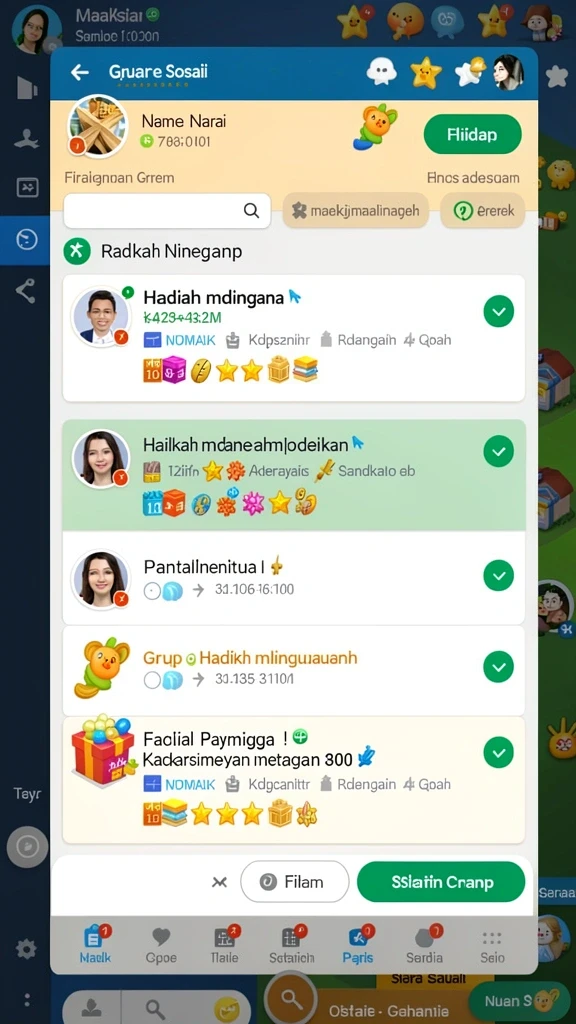Tap the green Fliidap button
The image size is (576, 1024).
472,135
